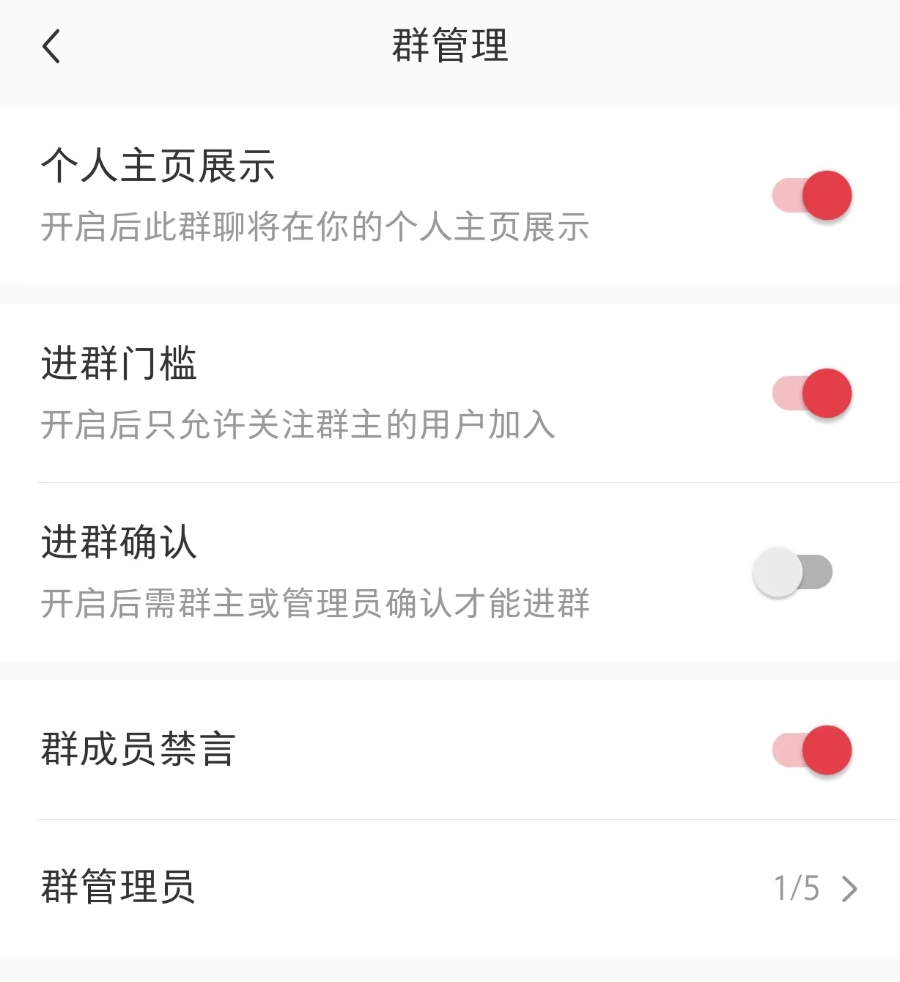Select the 进群门槛 row title
Screen dimensions: 900x982
point(120,365)
